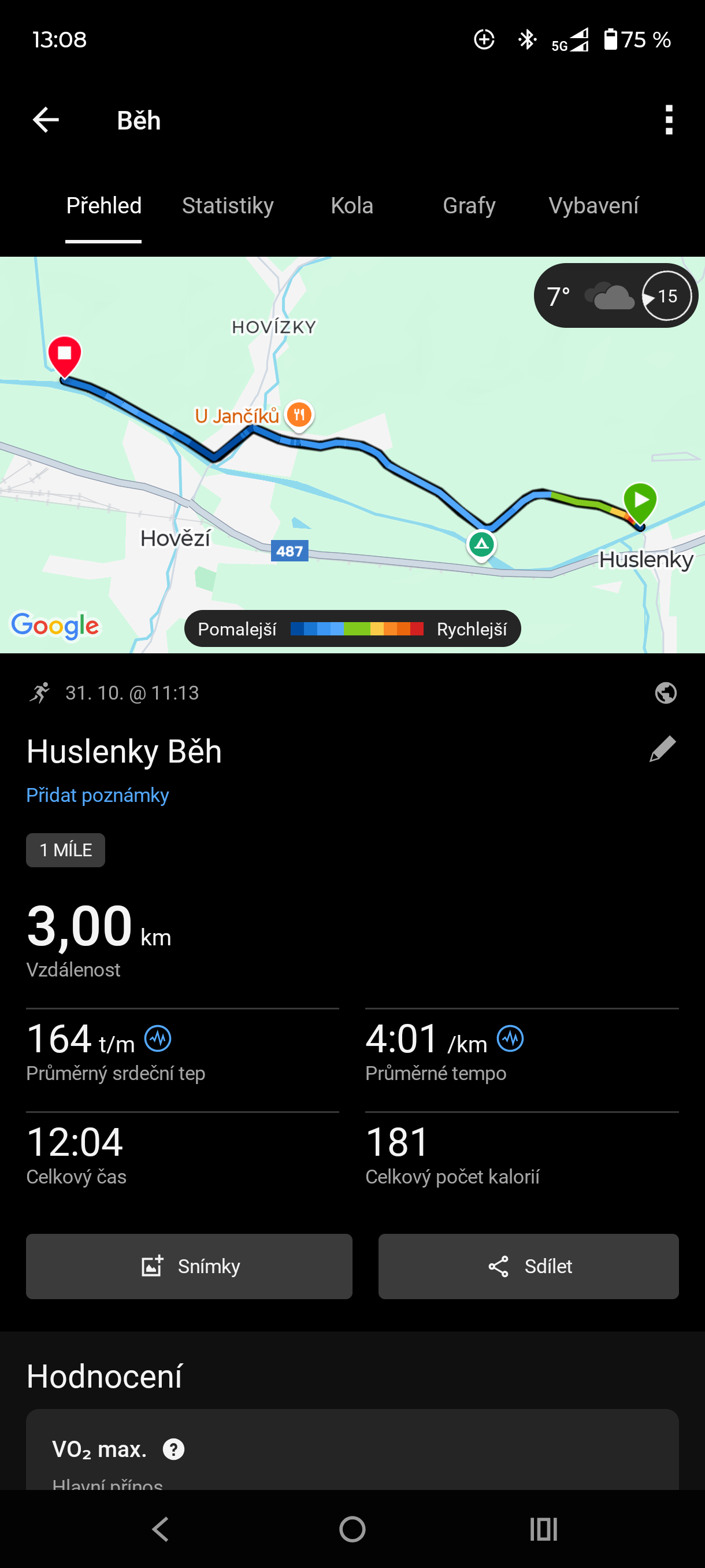
Task: Change the activity privacy globe setting
Action: pyautogui.click(x=666, y=693)
